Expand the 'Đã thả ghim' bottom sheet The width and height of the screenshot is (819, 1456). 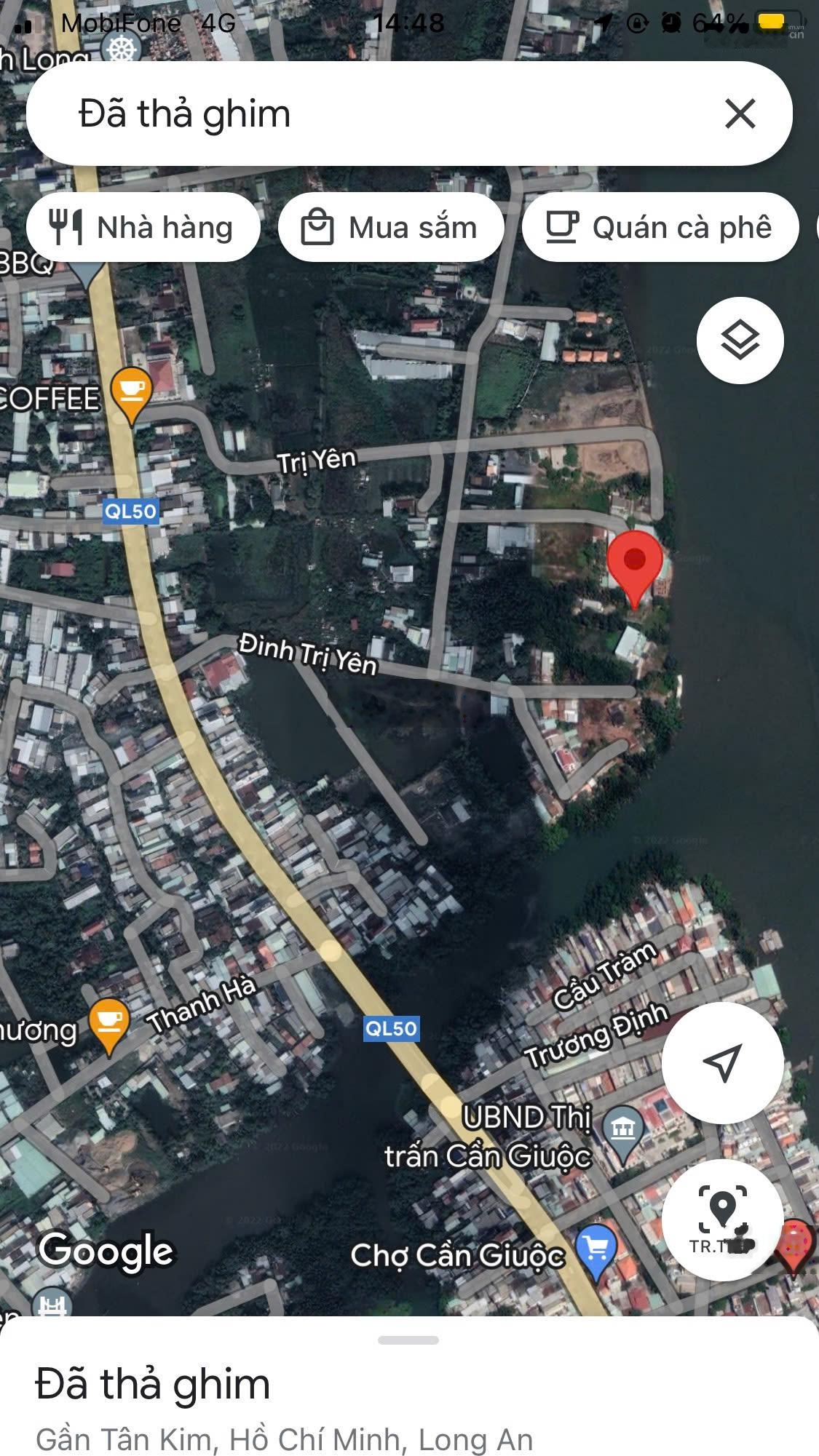tap(408, 1340)
